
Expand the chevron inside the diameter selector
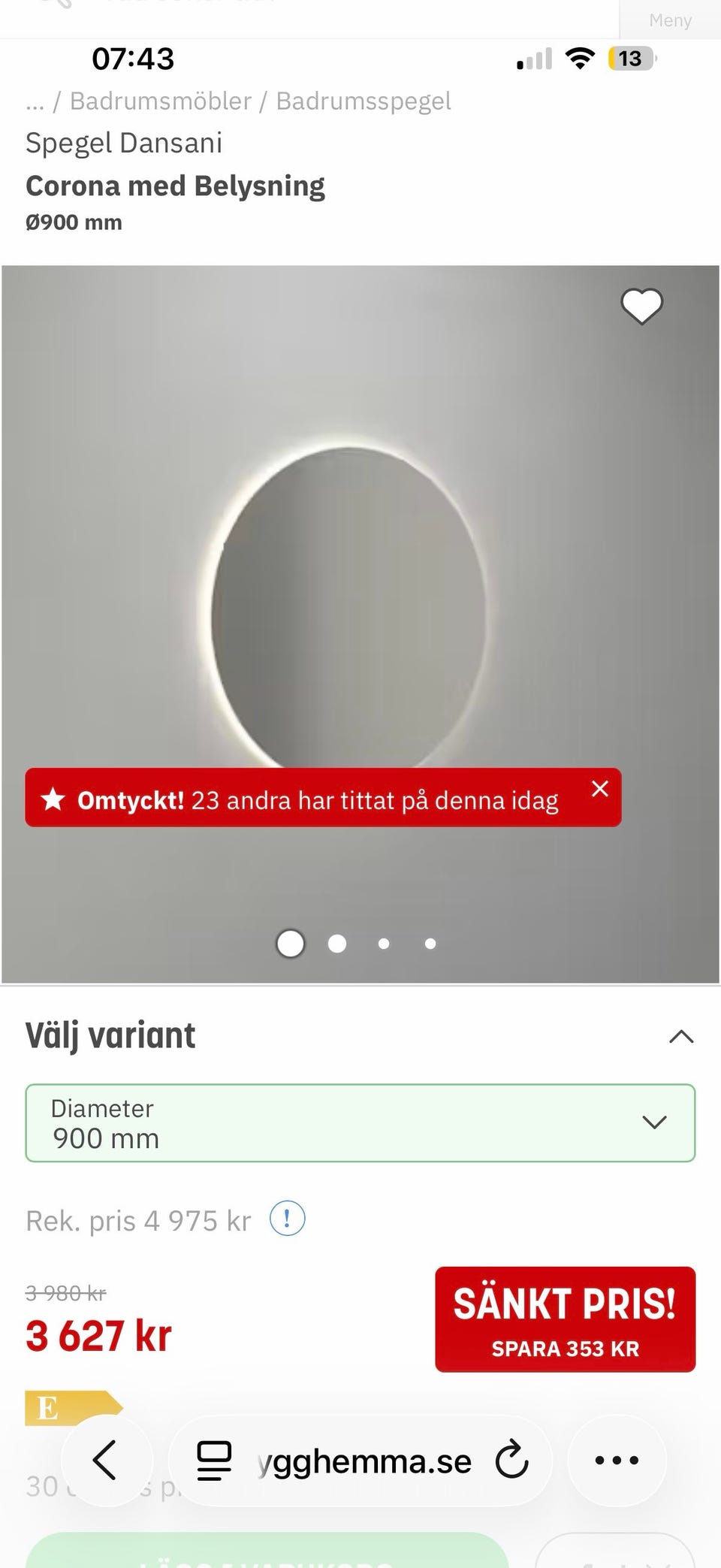(x=654, y=1123)
